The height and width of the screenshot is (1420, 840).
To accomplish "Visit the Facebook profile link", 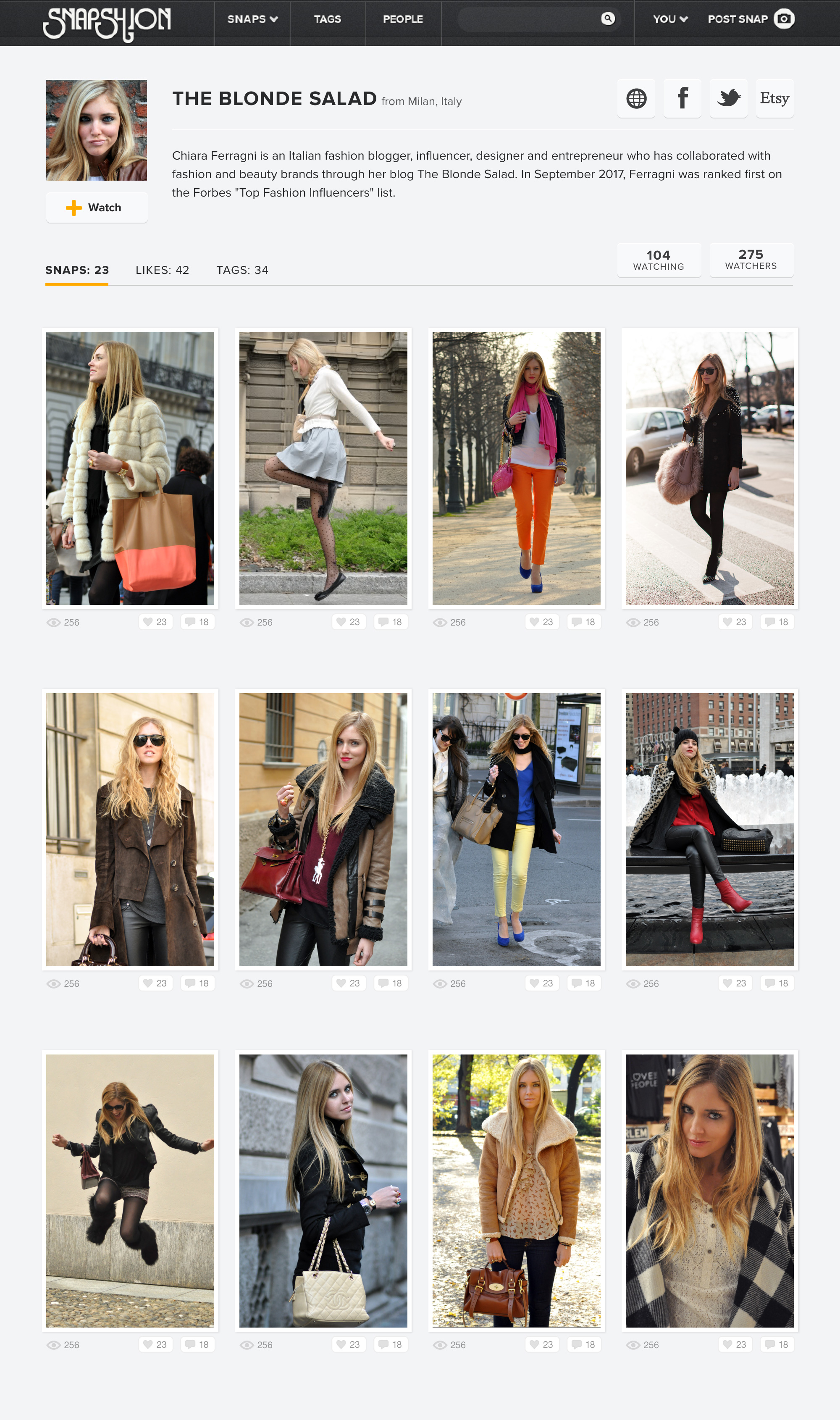I will 682,98.
